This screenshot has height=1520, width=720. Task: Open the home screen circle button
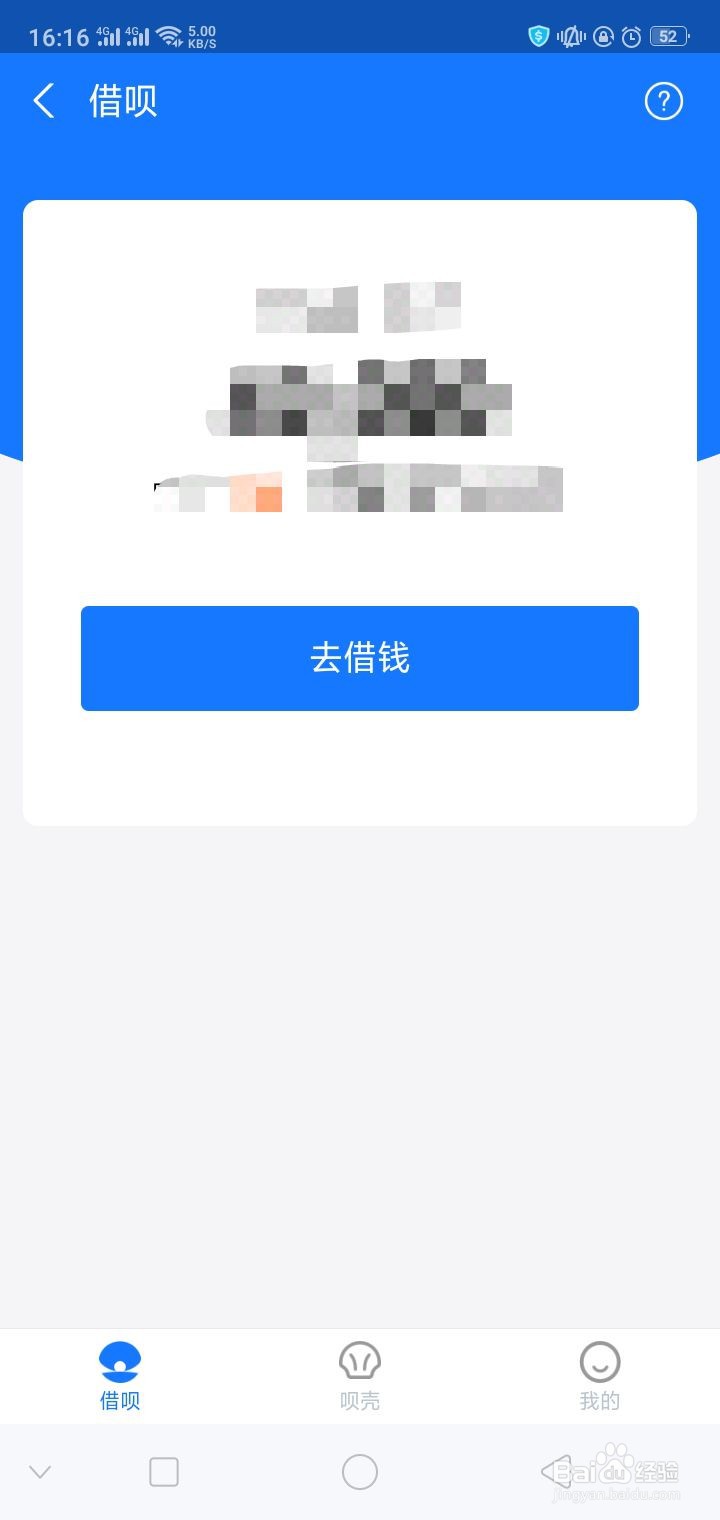[360, 1471]
